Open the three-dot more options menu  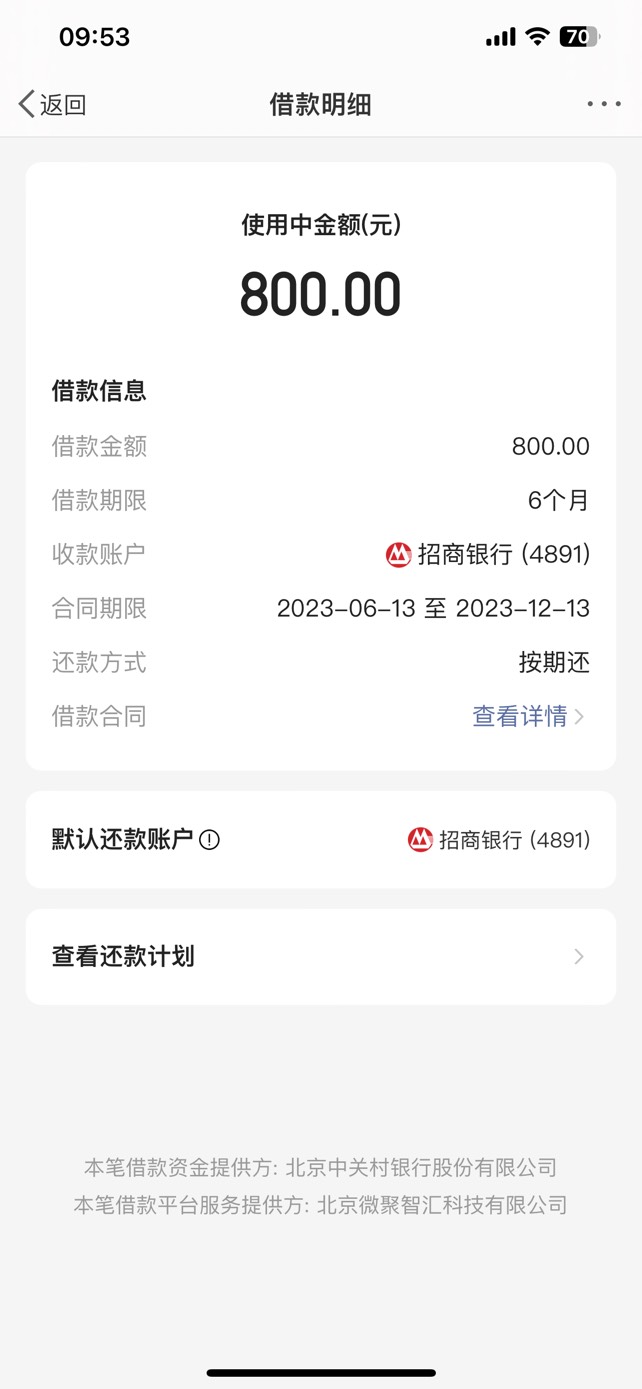point(603,104)
